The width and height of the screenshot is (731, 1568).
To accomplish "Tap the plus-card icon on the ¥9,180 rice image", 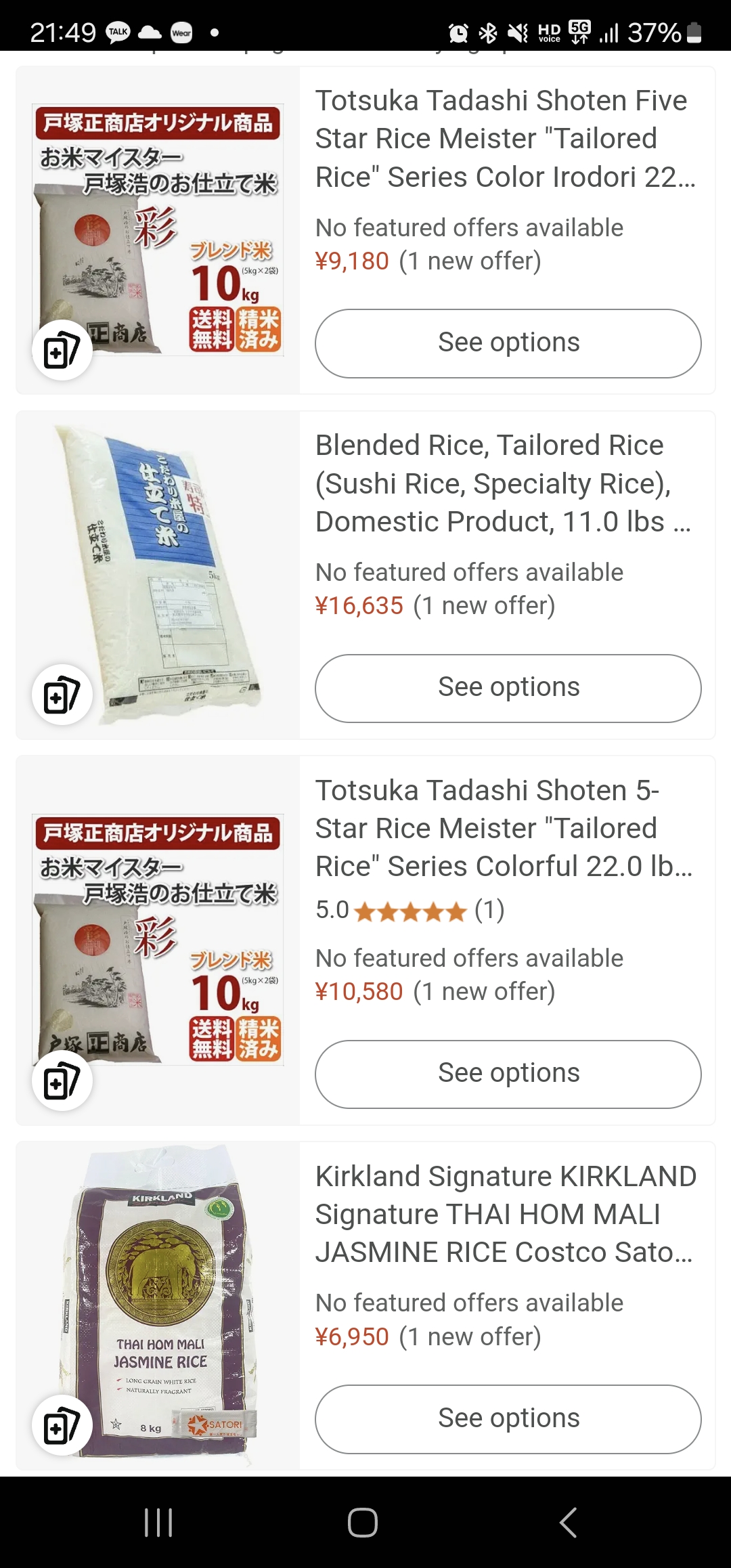I will click(x=62, y=351).
